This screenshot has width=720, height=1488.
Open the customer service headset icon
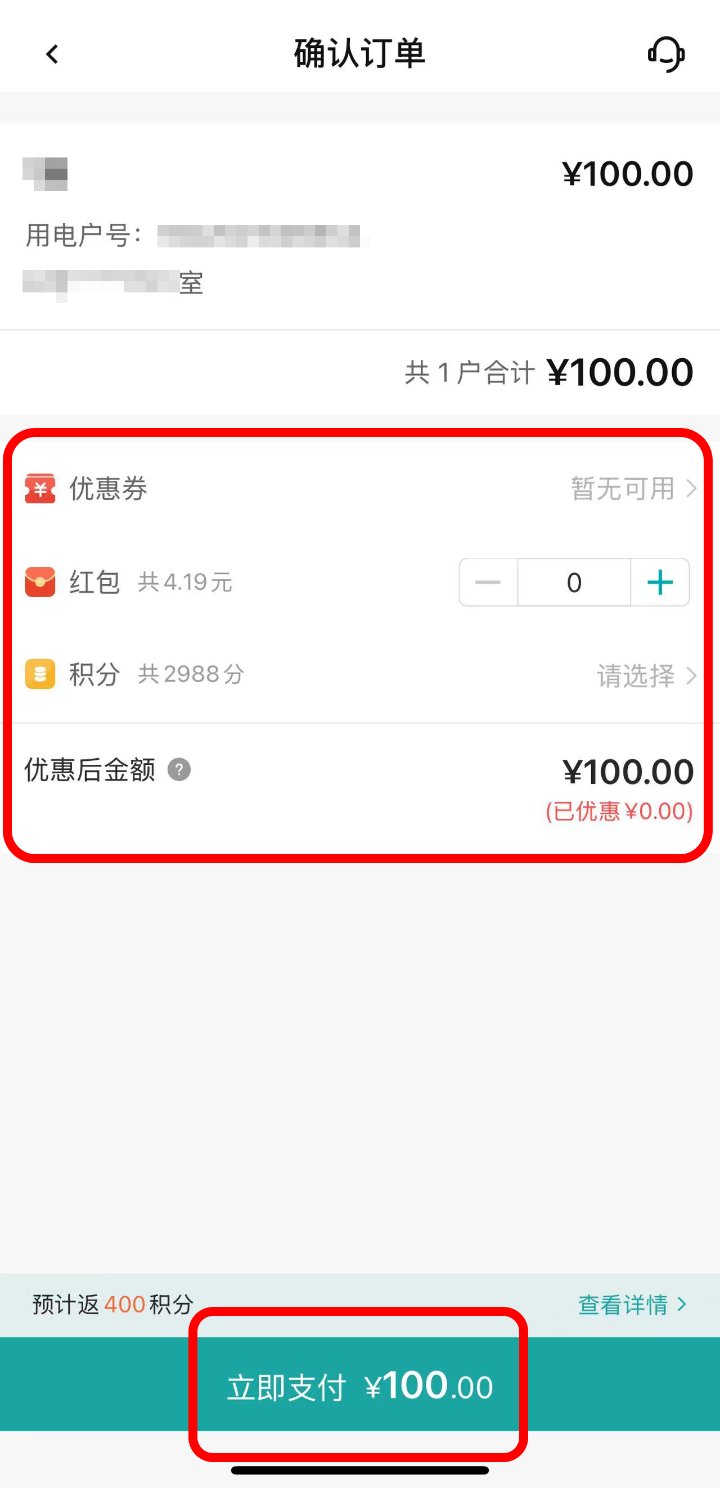pos(666,53)
